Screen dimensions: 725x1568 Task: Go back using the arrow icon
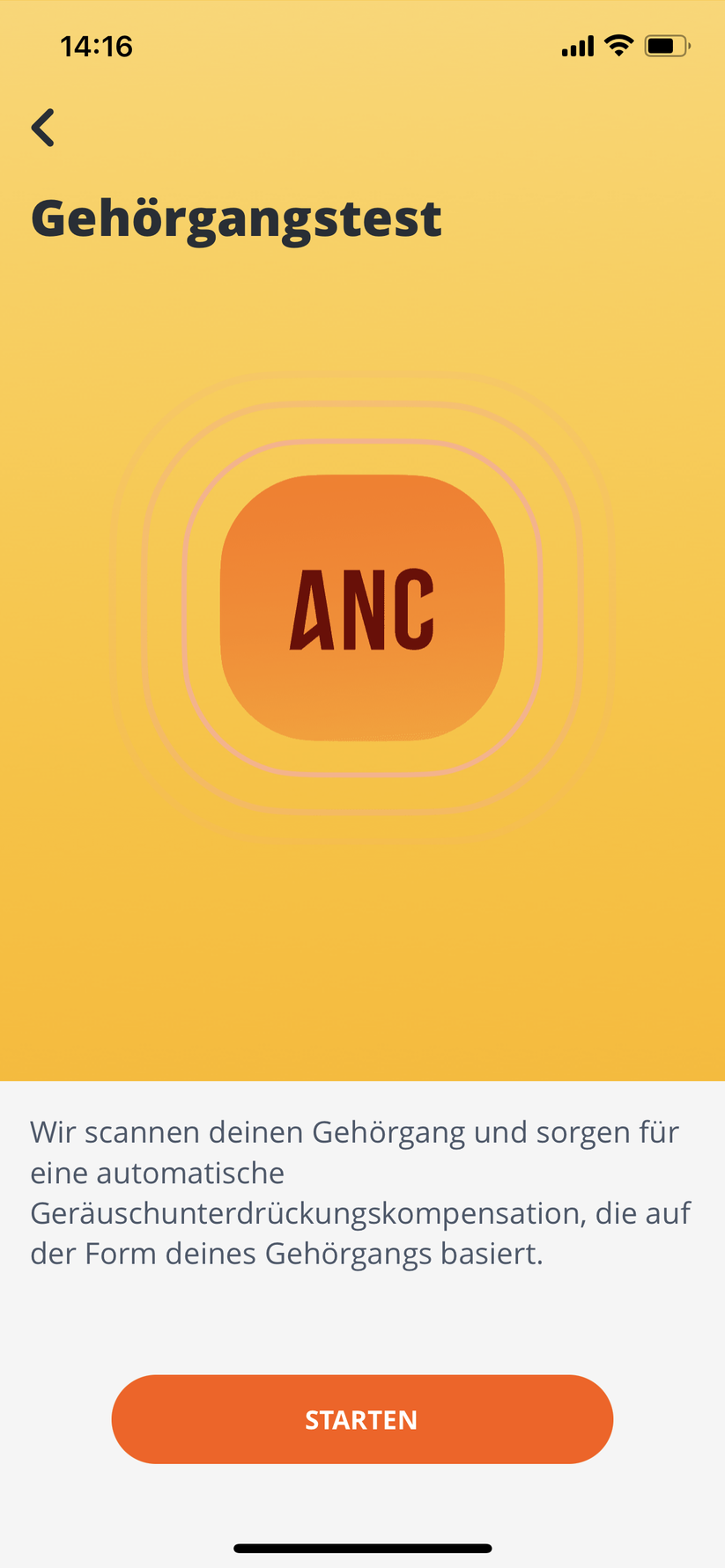click(x=43, y=128)
